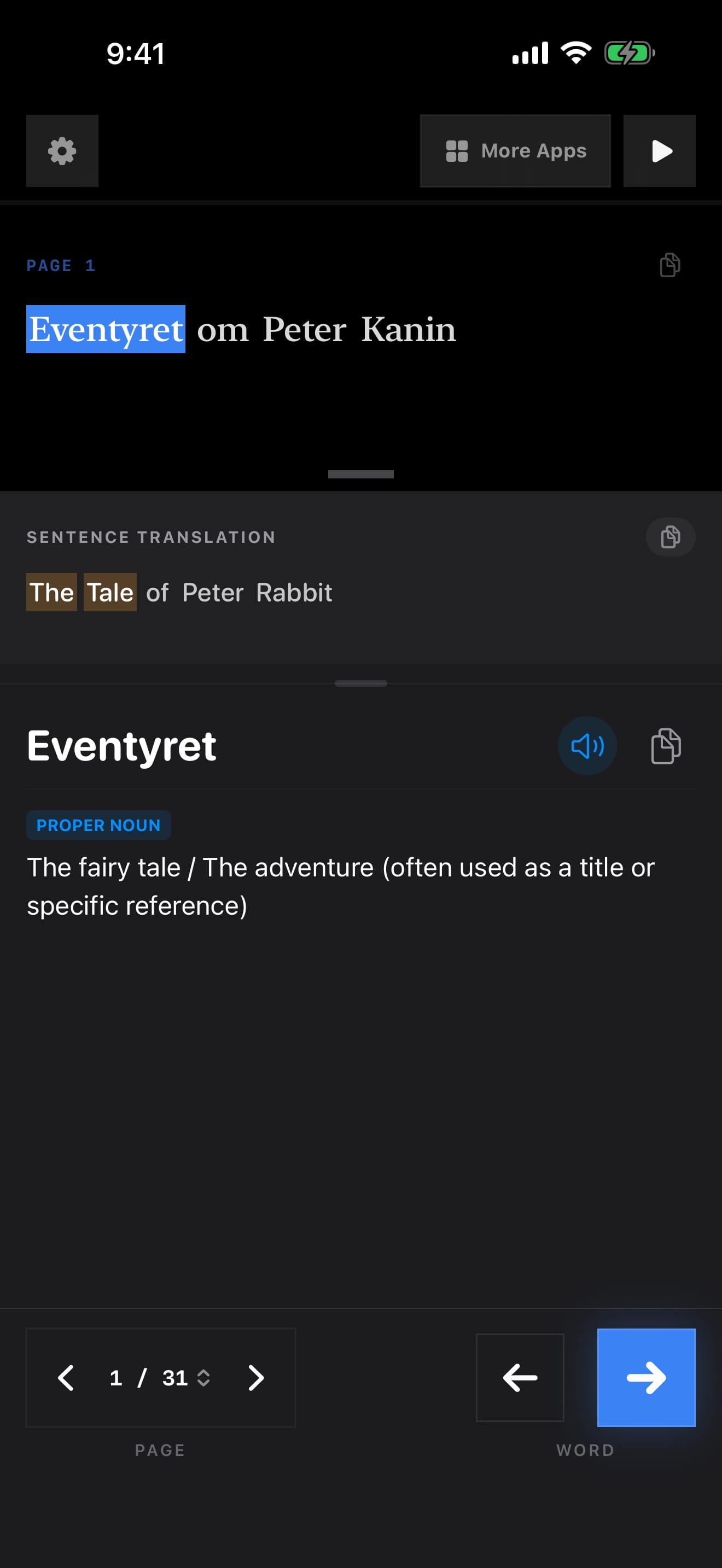Start playback with the play button
Screen dimensions: 722x1568
(x=659, y=151)
